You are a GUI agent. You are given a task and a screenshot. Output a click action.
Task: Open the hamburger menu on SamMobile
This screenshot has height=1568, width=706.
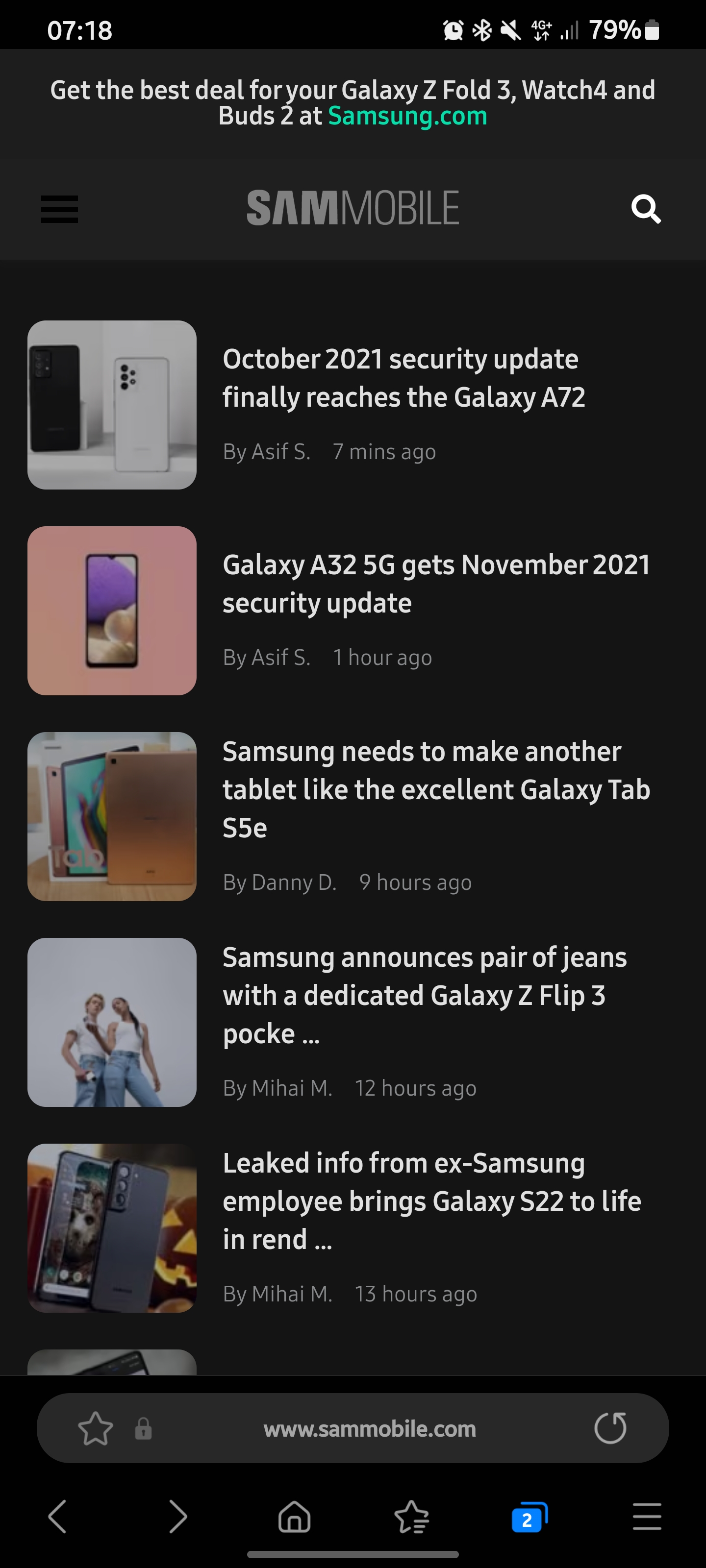59,209
